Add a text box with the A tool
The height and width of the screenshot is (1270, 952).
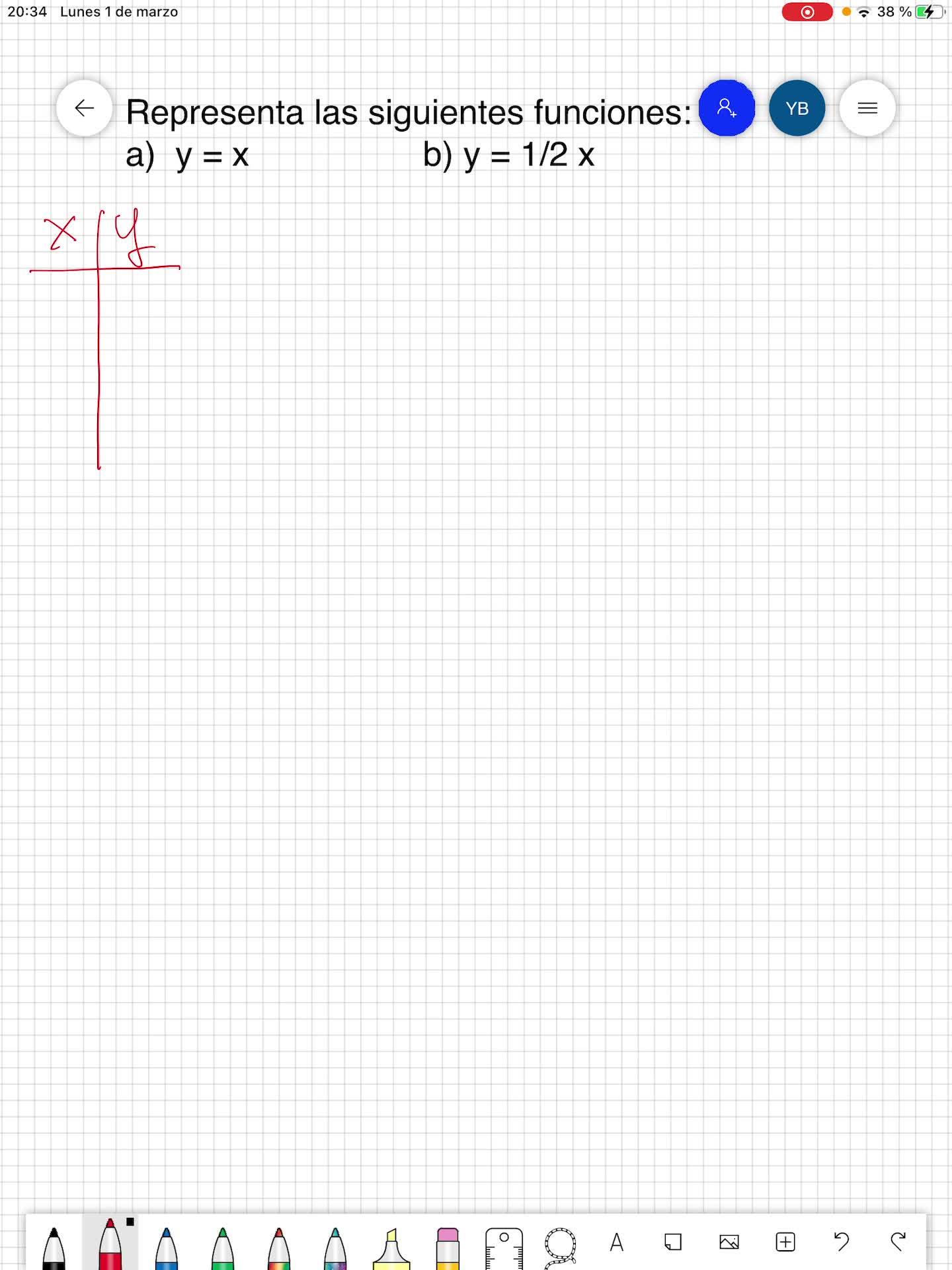click(x=617, y=1242)
